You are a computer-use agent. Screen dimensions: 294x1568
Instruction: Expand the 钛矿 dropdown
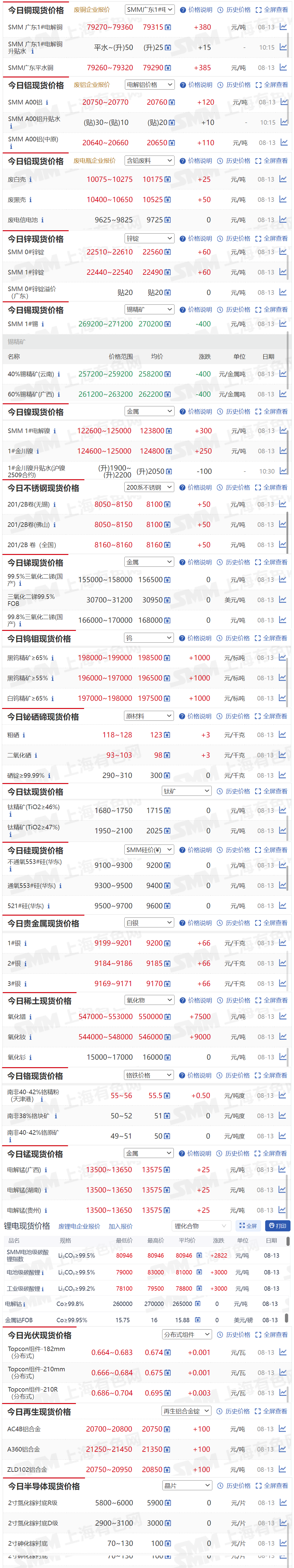click(x=186, y=791)
